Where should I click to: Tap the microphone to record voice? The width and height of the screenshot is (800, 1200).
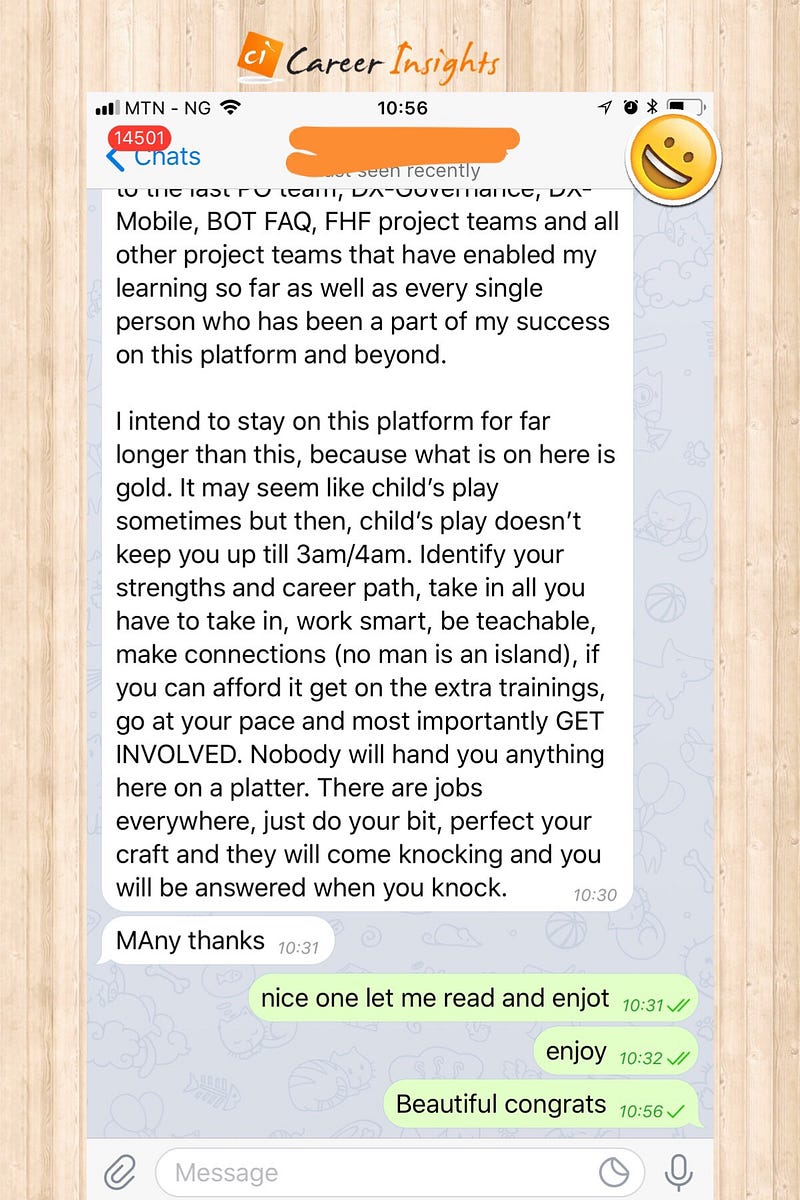click(x=680, y=1172)
